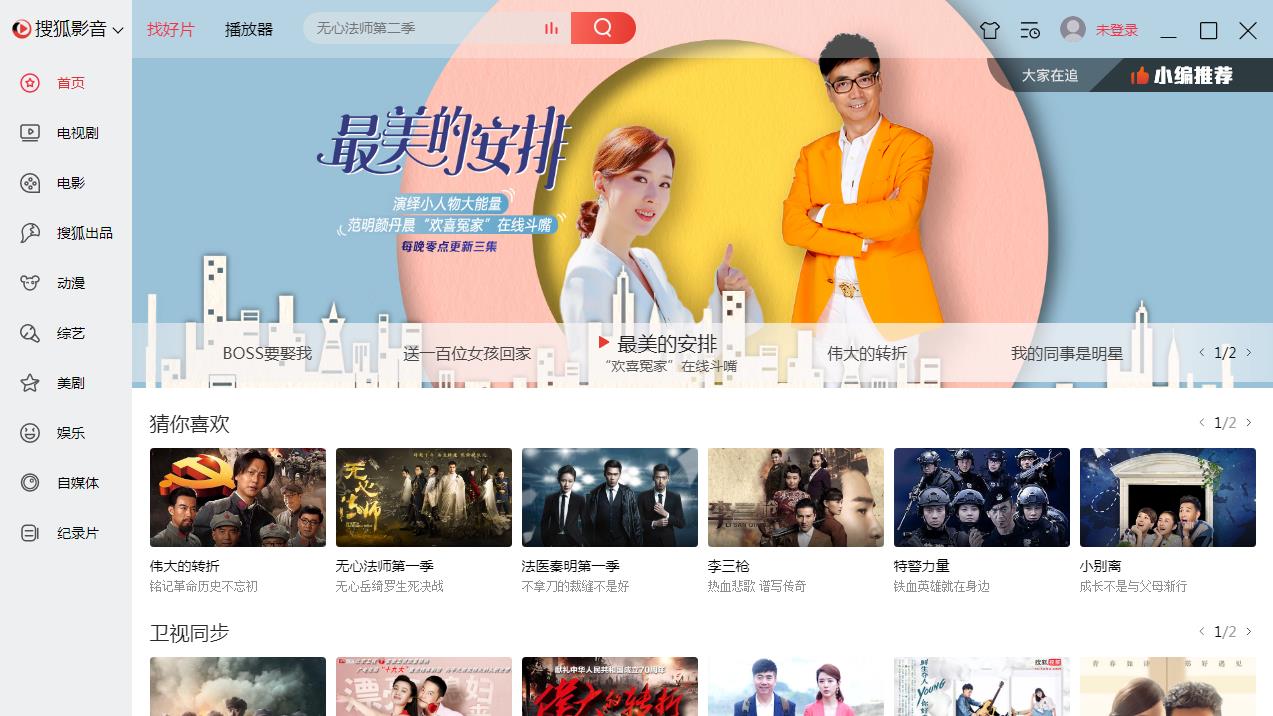Open 特警力量 show card

point(981,497)
